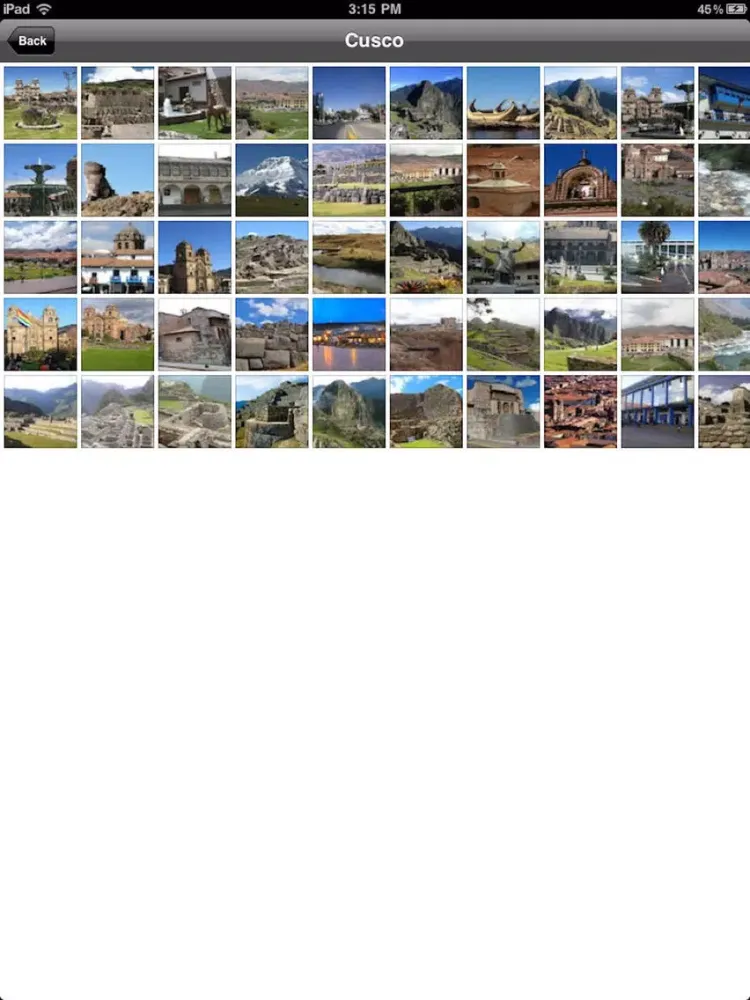Viewport: 750px width, 1000px height.
Task: View the snow-capped mountain photo
Action: point(271,180)
